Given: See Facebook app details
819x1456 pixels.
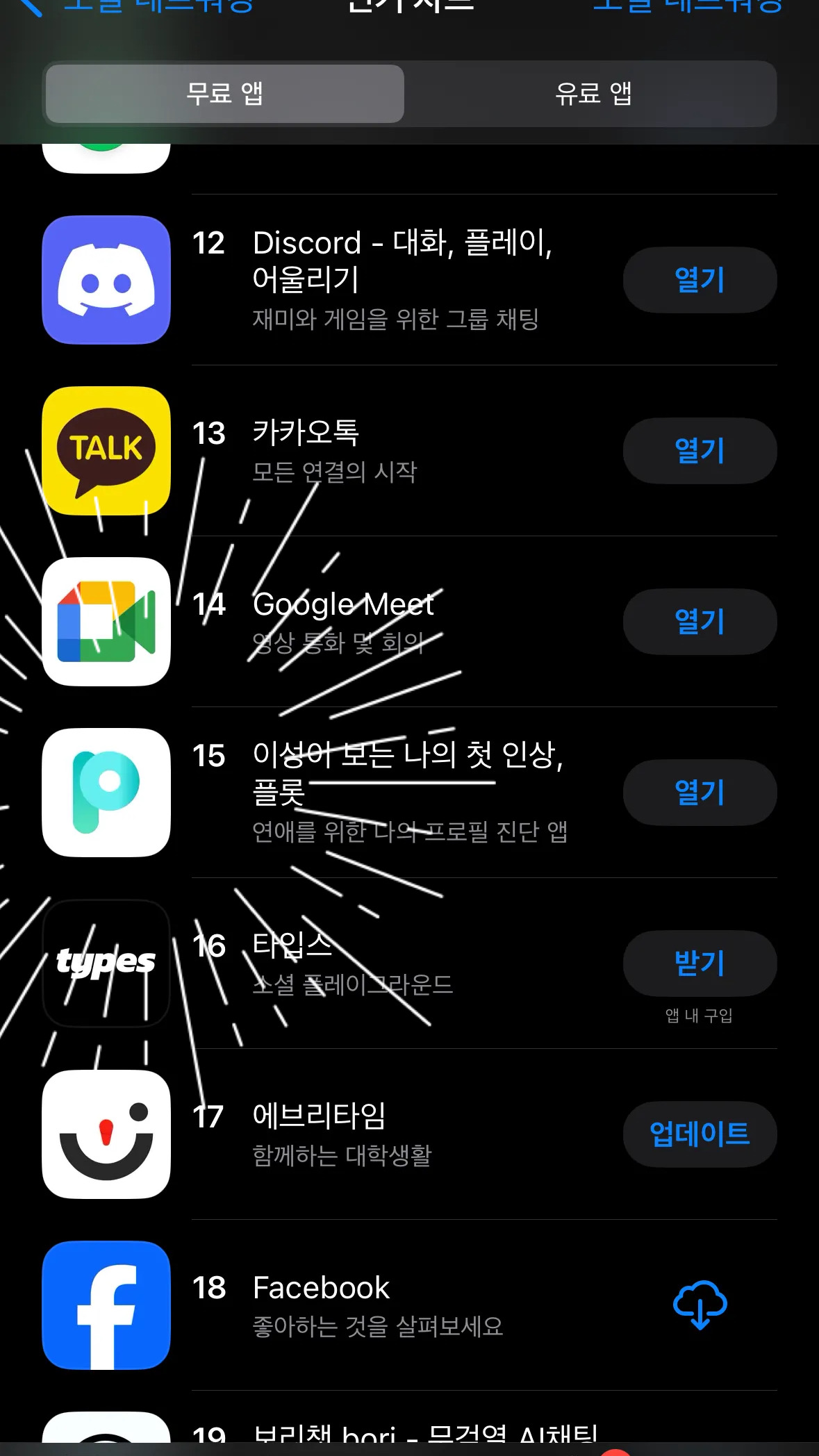Looking at the screenshot, I should pyautogui.click(x=375, y=1305).
